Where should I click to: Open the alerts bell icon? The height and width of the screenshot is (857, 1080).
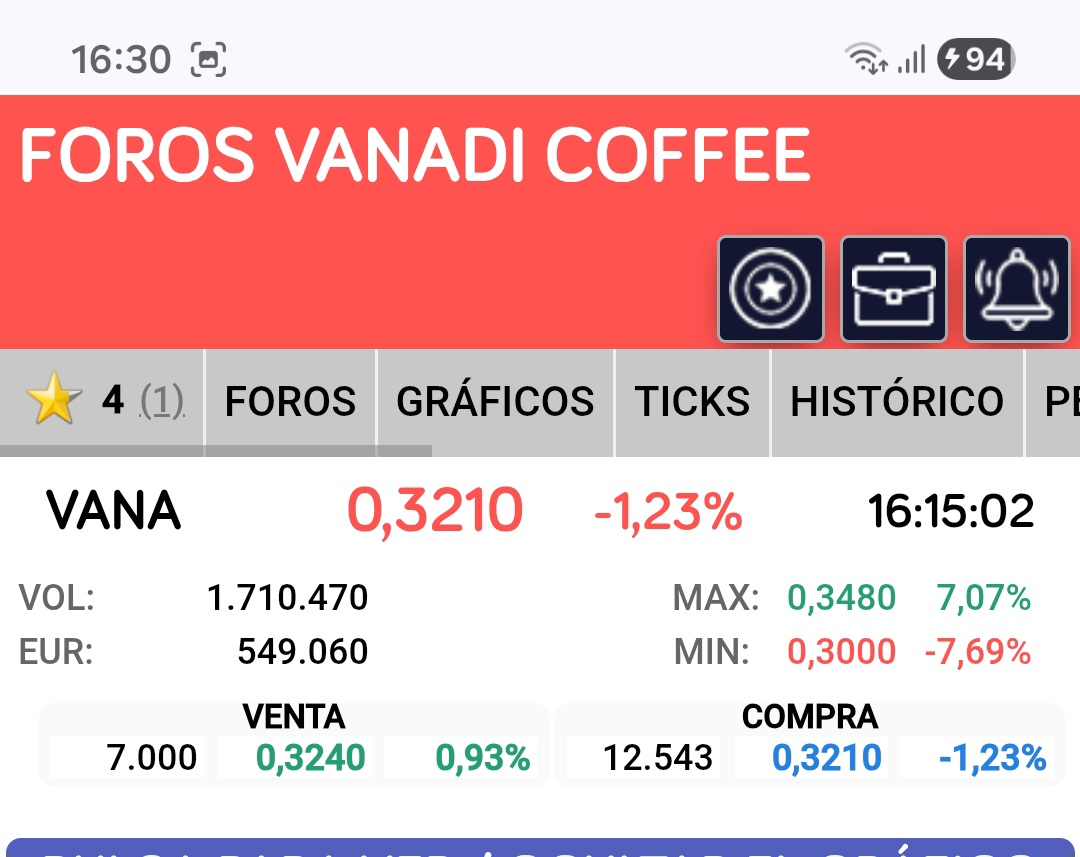click(1016, 289)
